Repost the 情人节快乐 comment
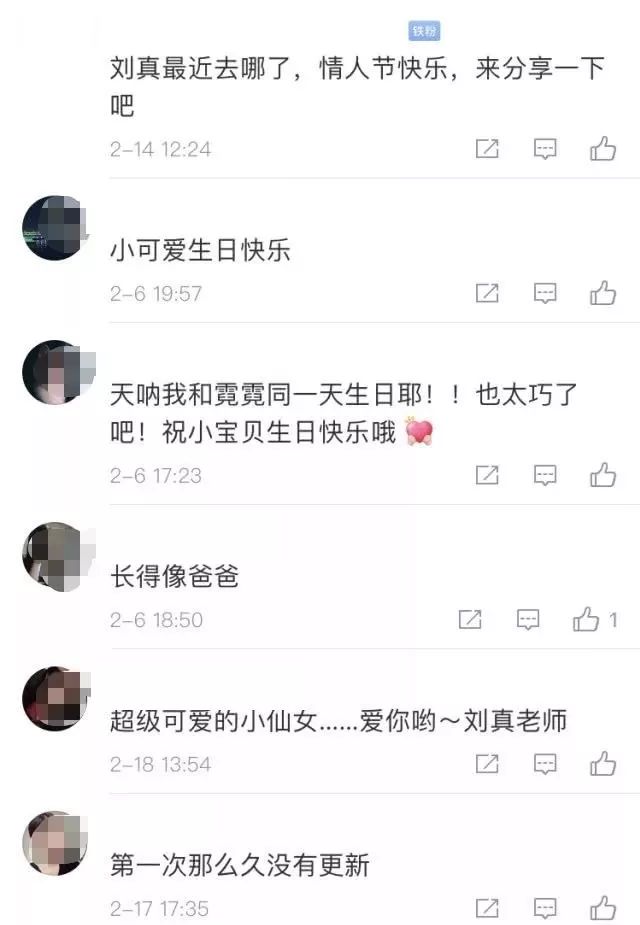 pos(487,149)
